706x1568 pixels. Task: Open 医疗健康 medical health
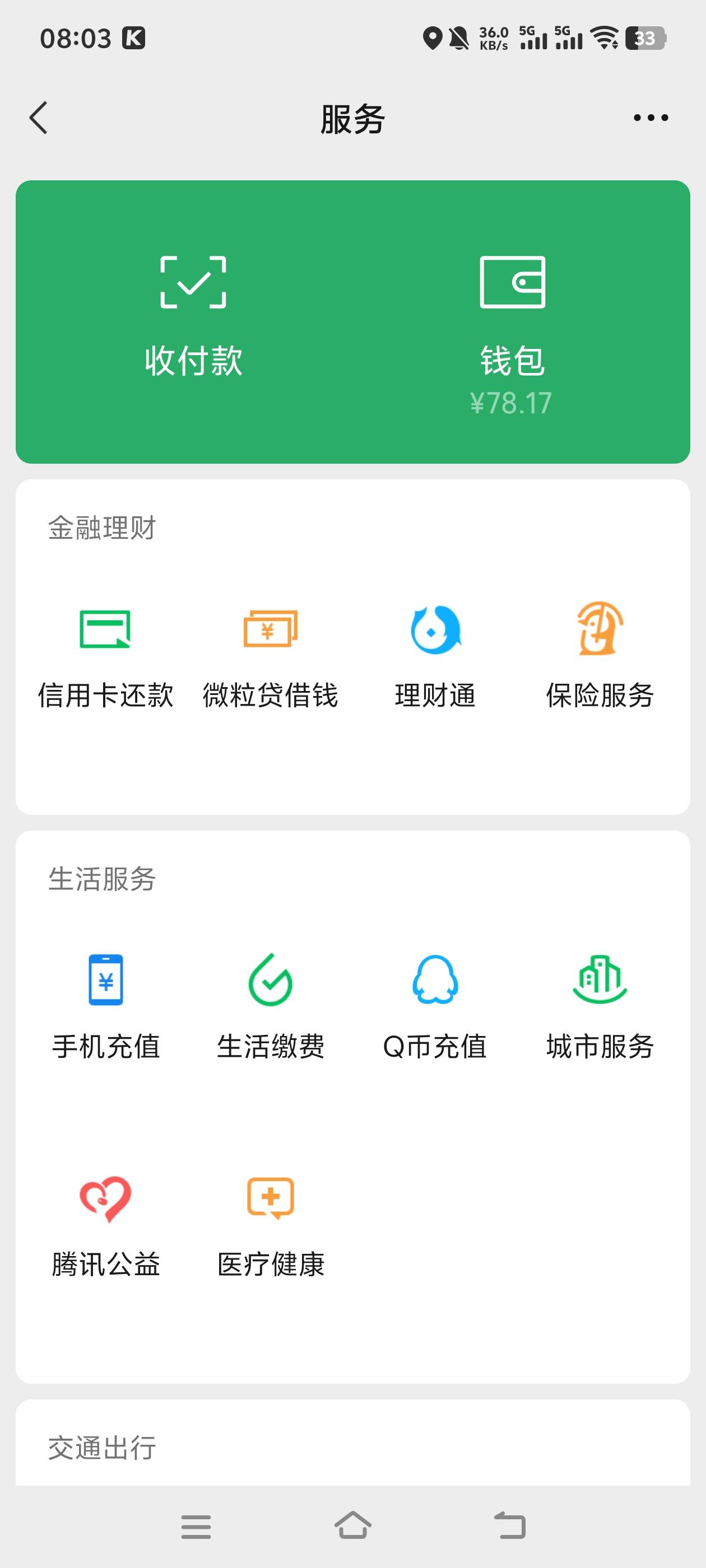click(271, 1226)
